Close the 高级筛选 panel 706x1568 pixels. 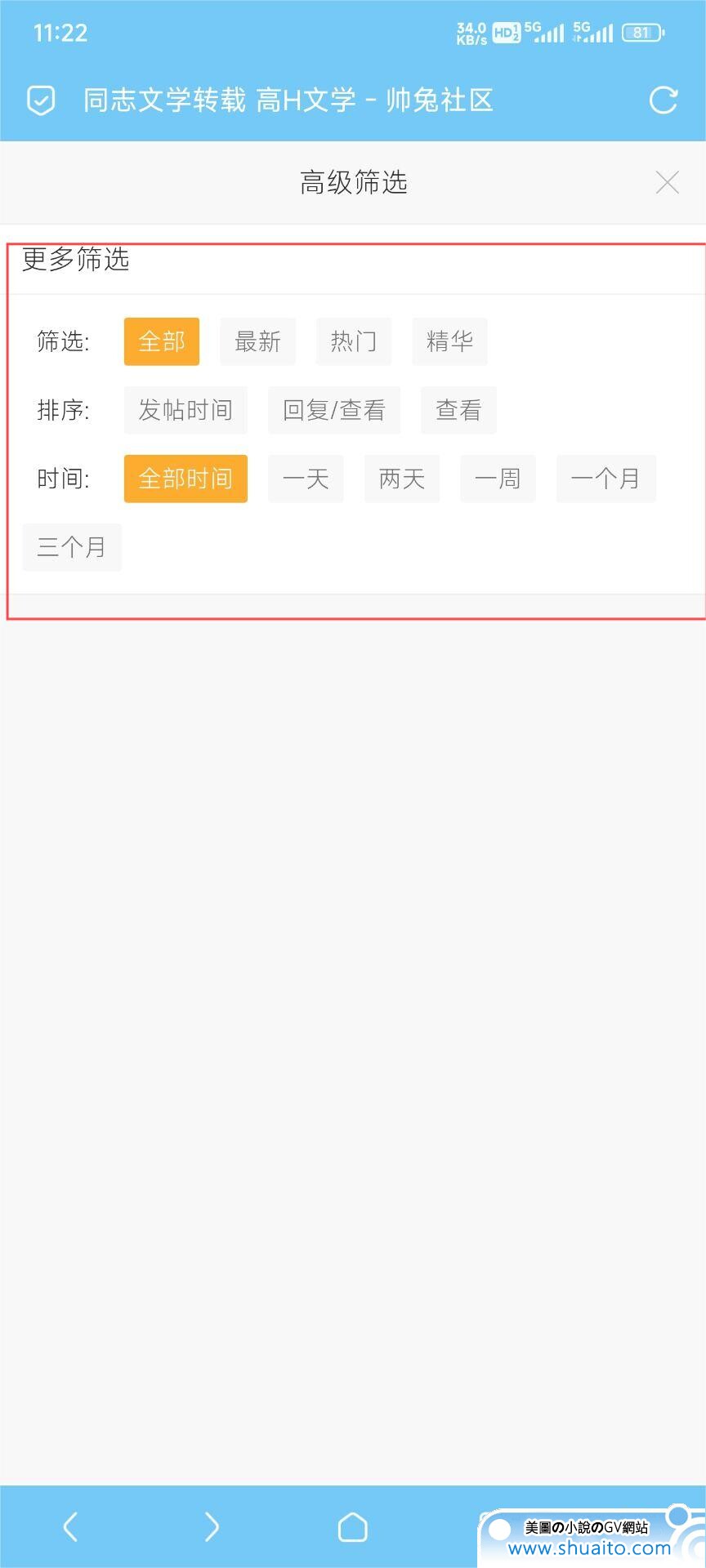668,183
